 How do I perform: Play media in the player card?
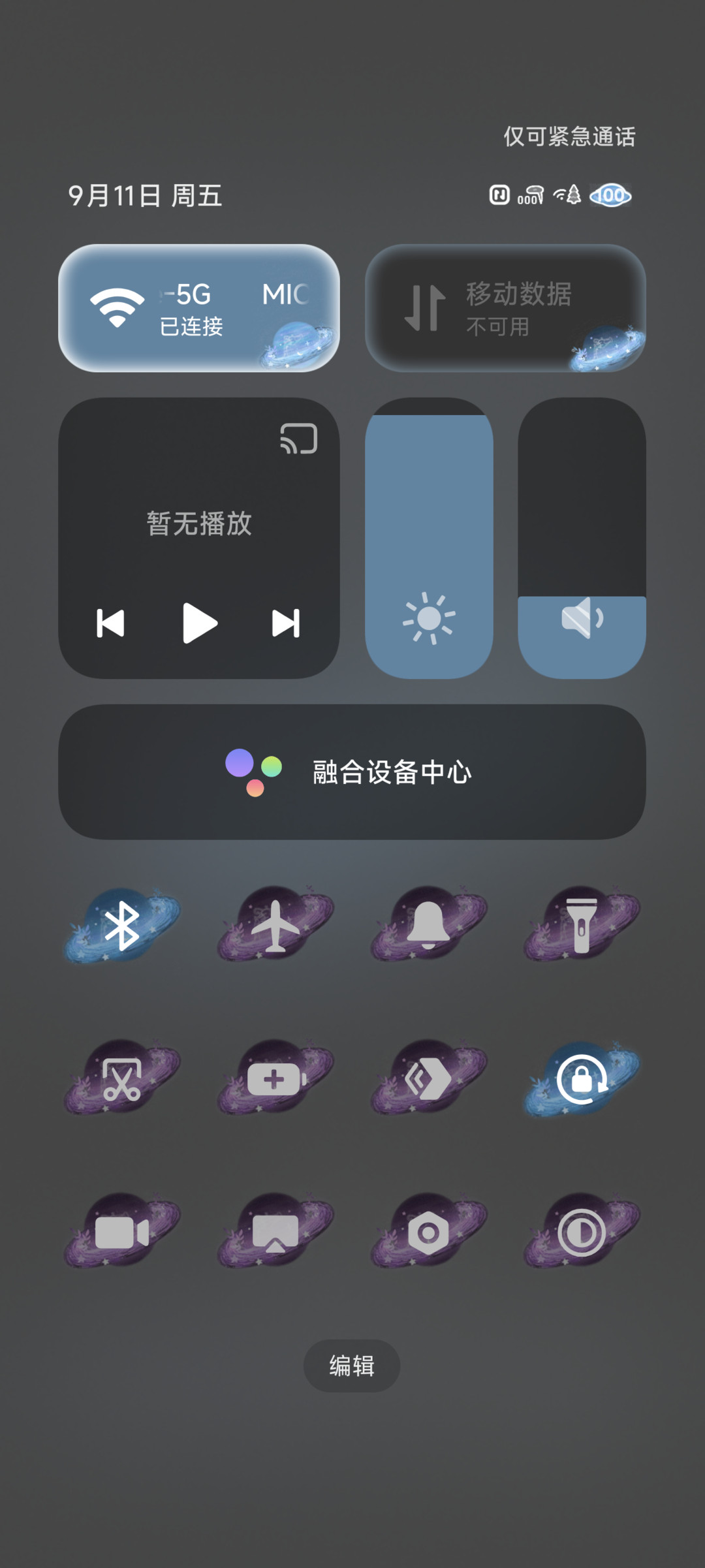coord(199,623)
